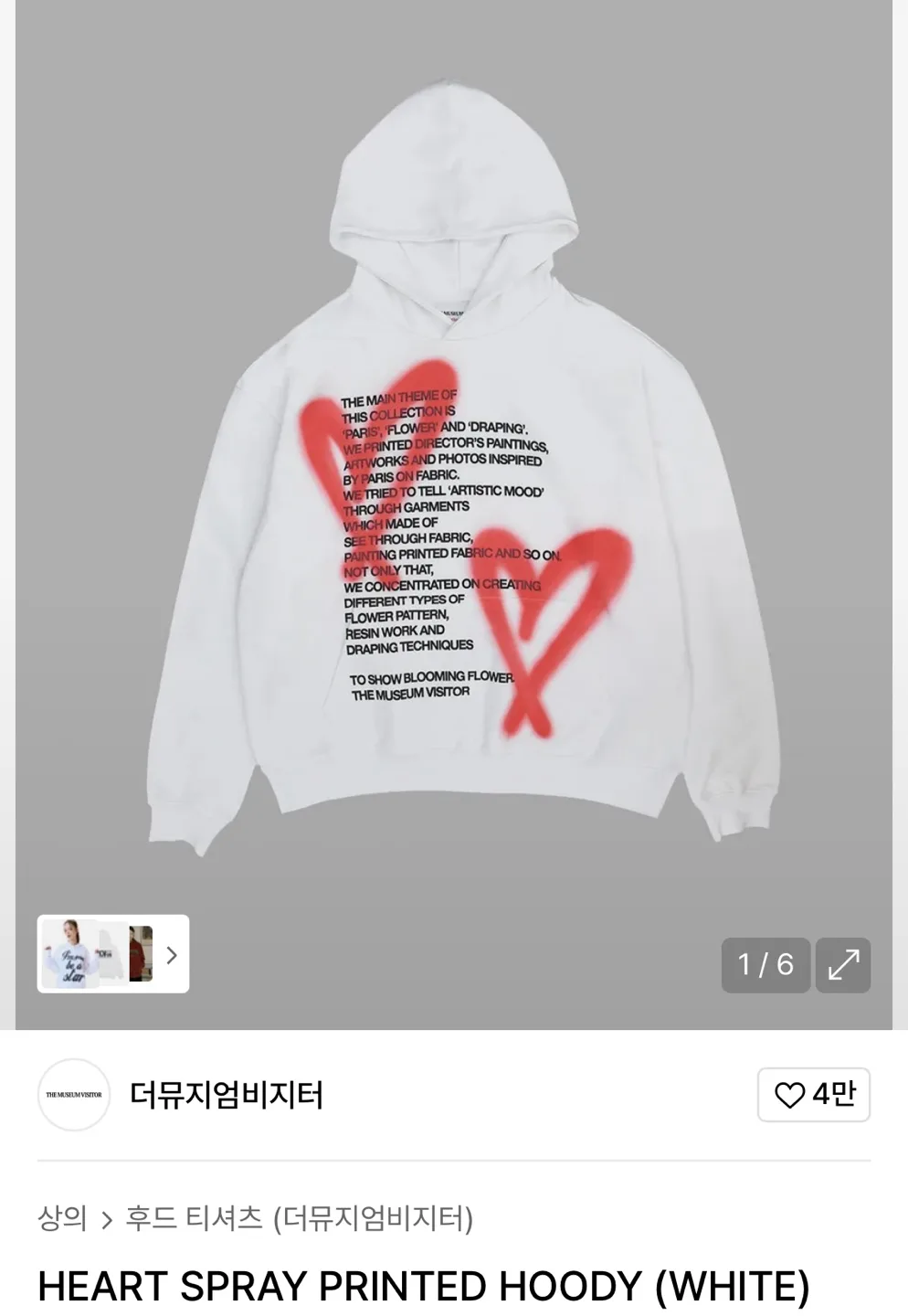Screen dimensions: 908x1316
Task: Open the related products thumbnail strip
Action: point(112,954)
